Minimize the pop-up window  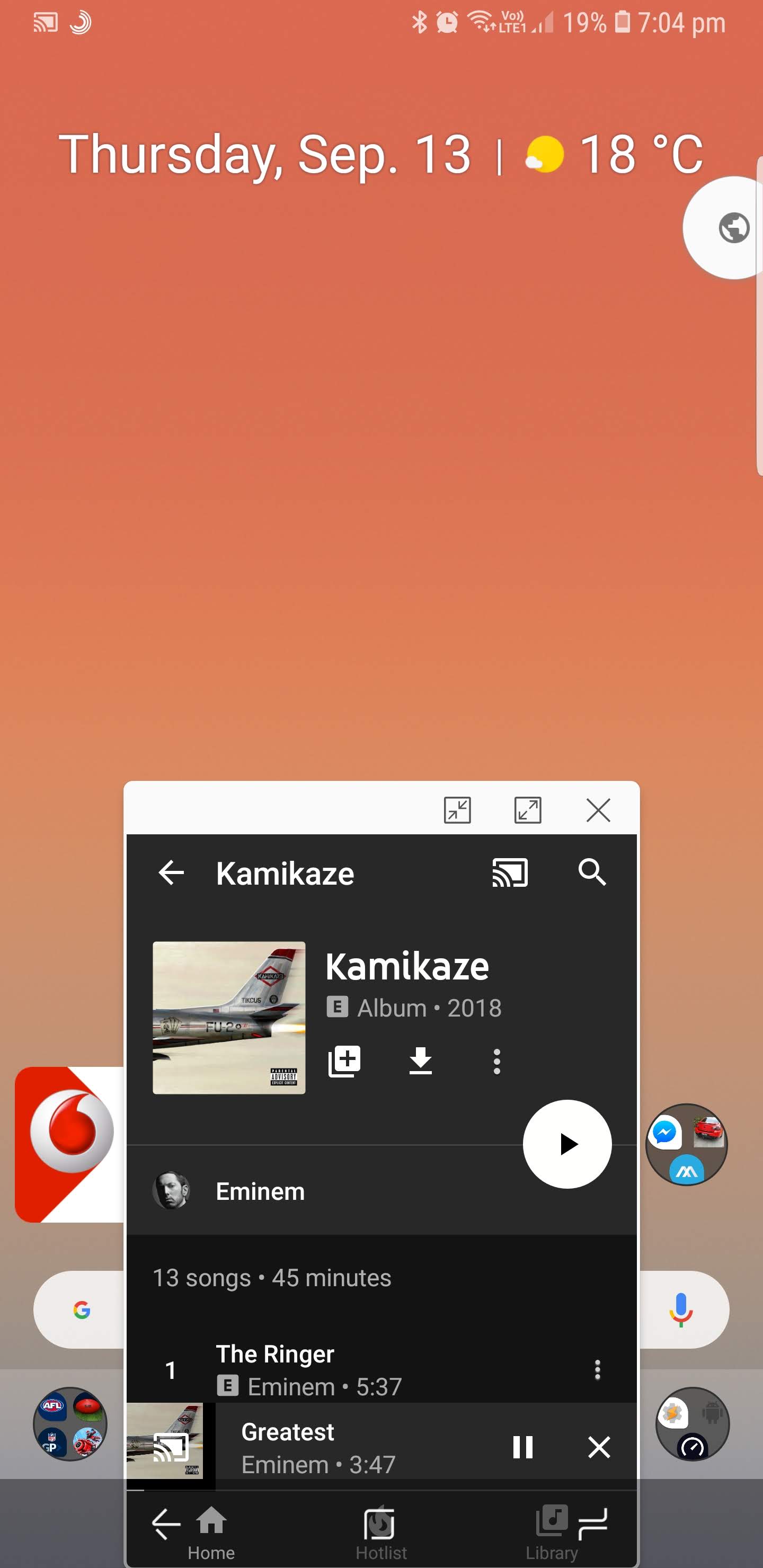pyautogui.click(x=457, y=810)
